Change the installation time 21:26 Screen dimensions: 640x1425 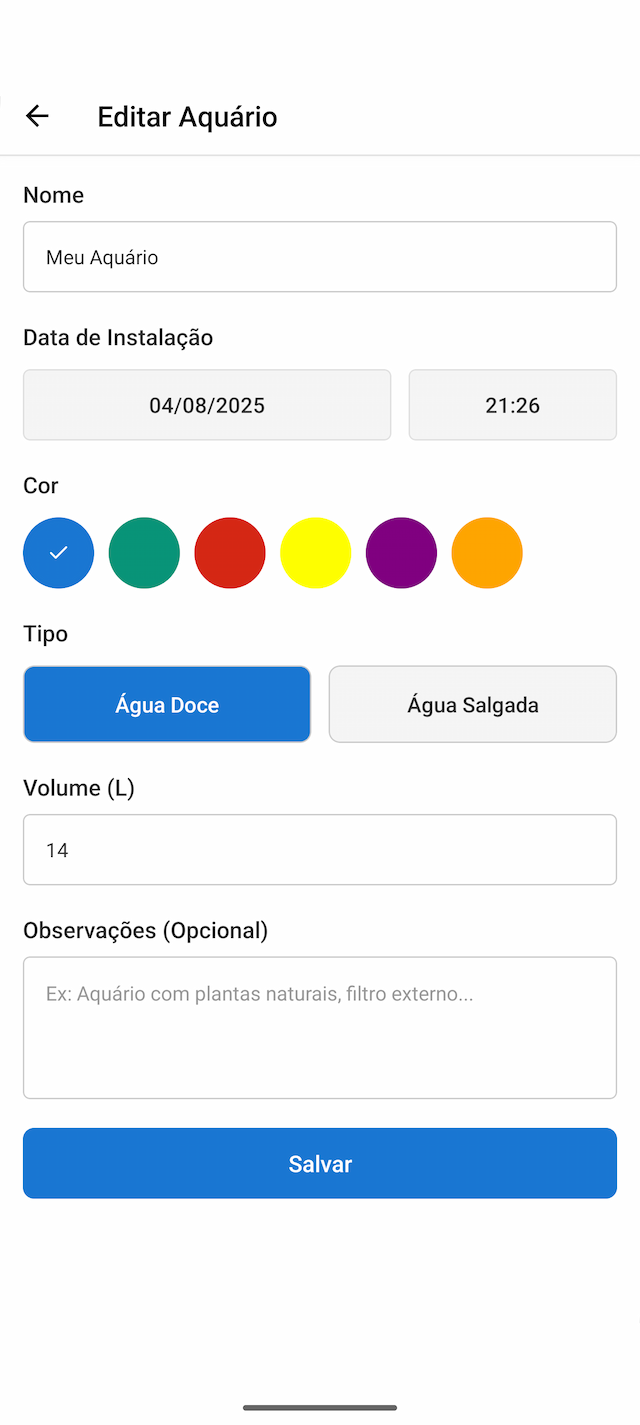512,405
